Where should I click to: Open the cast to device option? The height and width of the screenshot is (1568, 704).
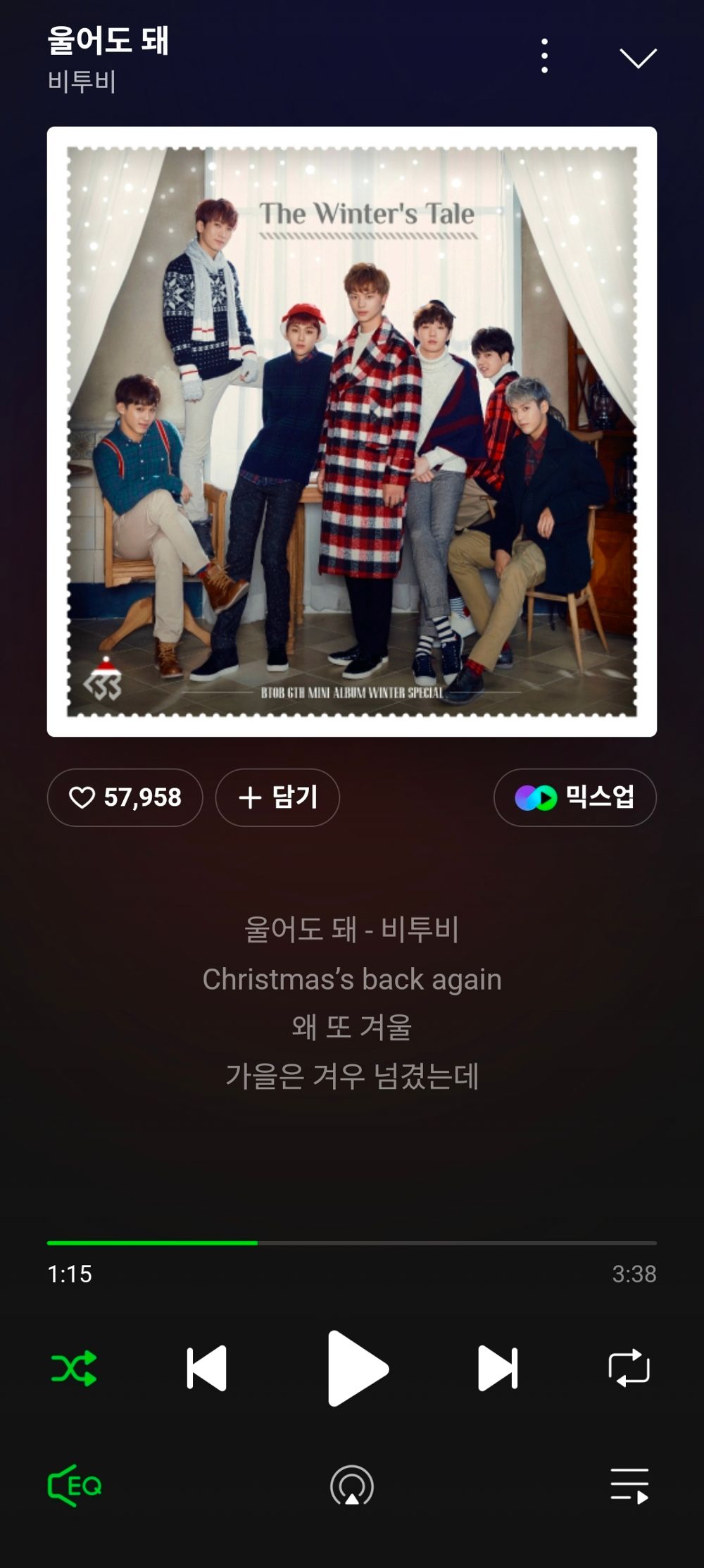coord(352,1485)
